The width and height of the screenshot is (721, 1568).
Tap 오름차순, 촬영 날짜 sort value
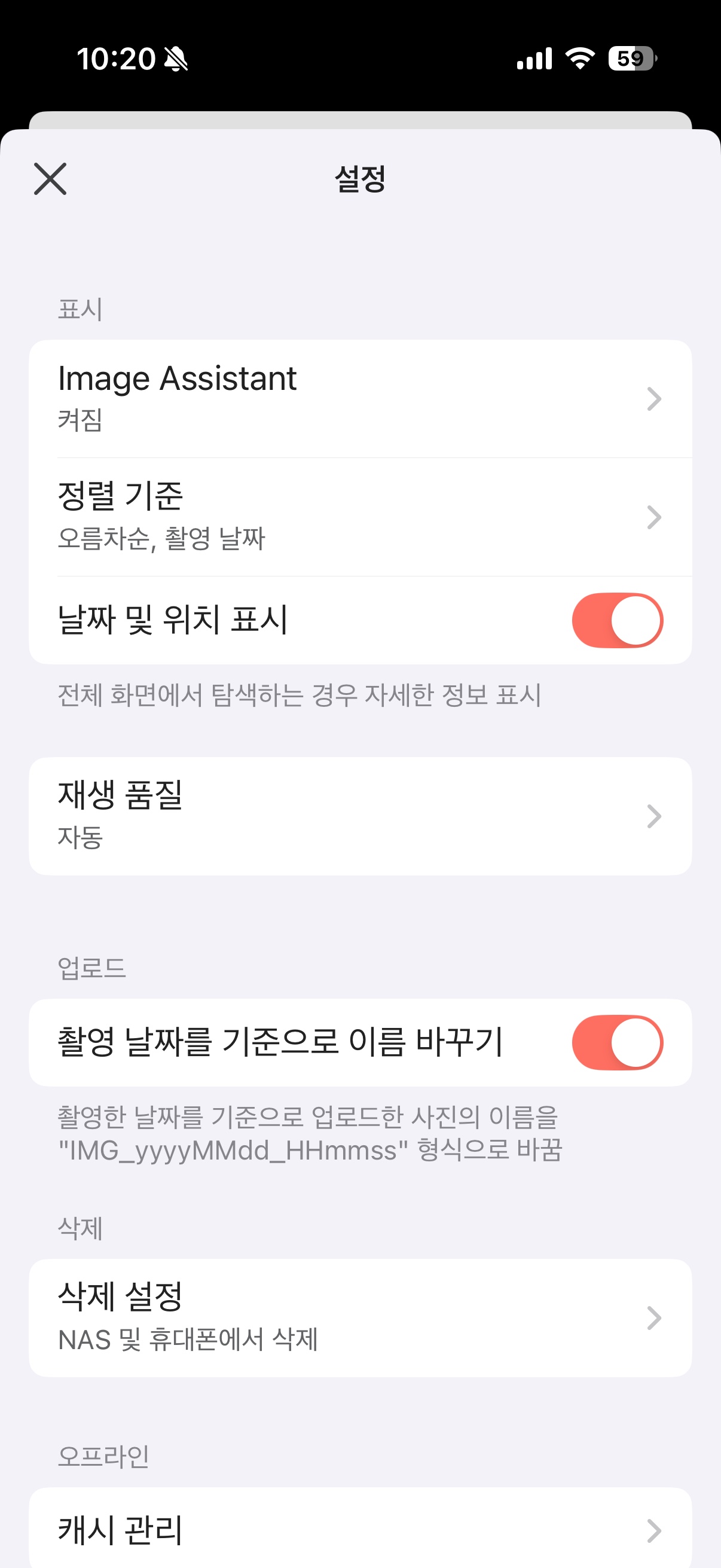[163, 538]
